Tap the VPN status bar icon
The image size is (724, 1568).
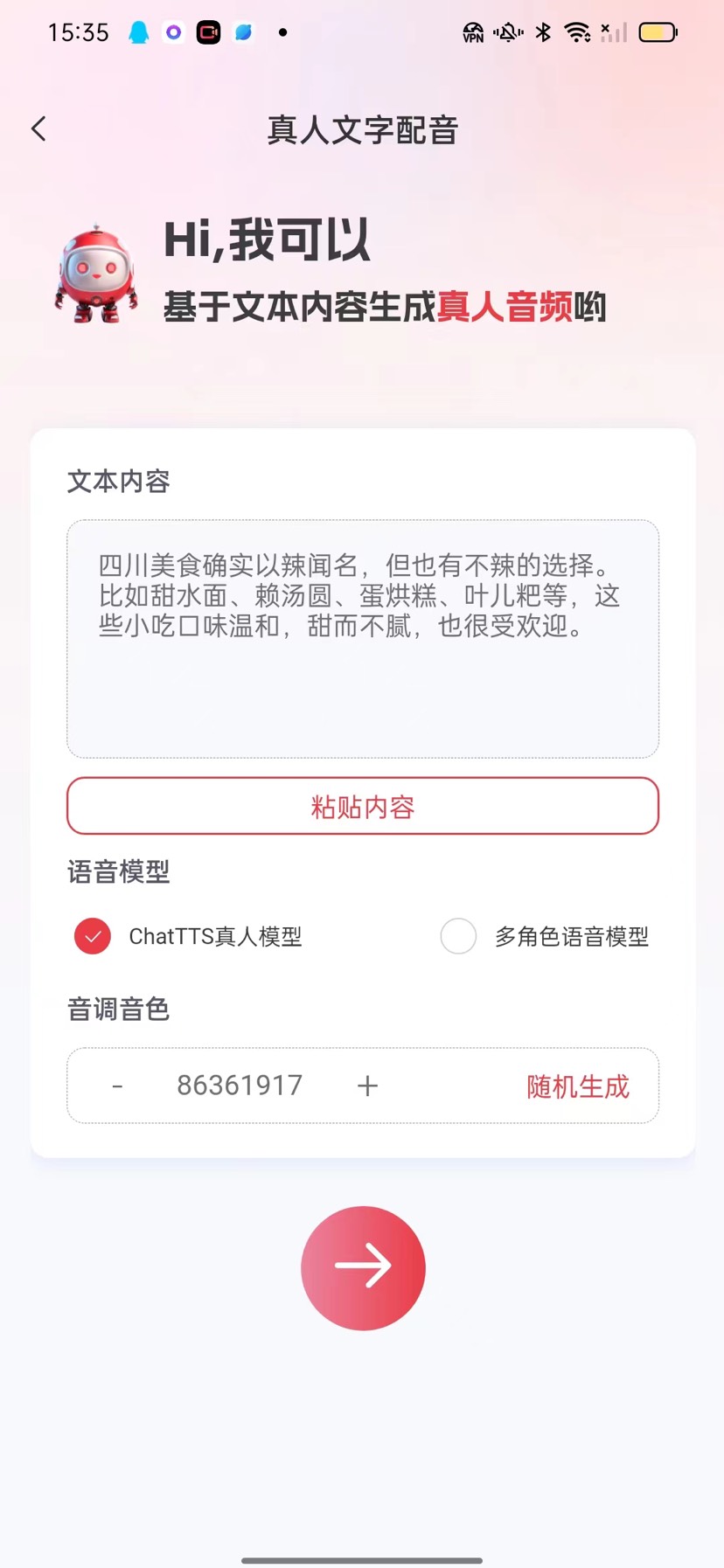click(472, 31)
